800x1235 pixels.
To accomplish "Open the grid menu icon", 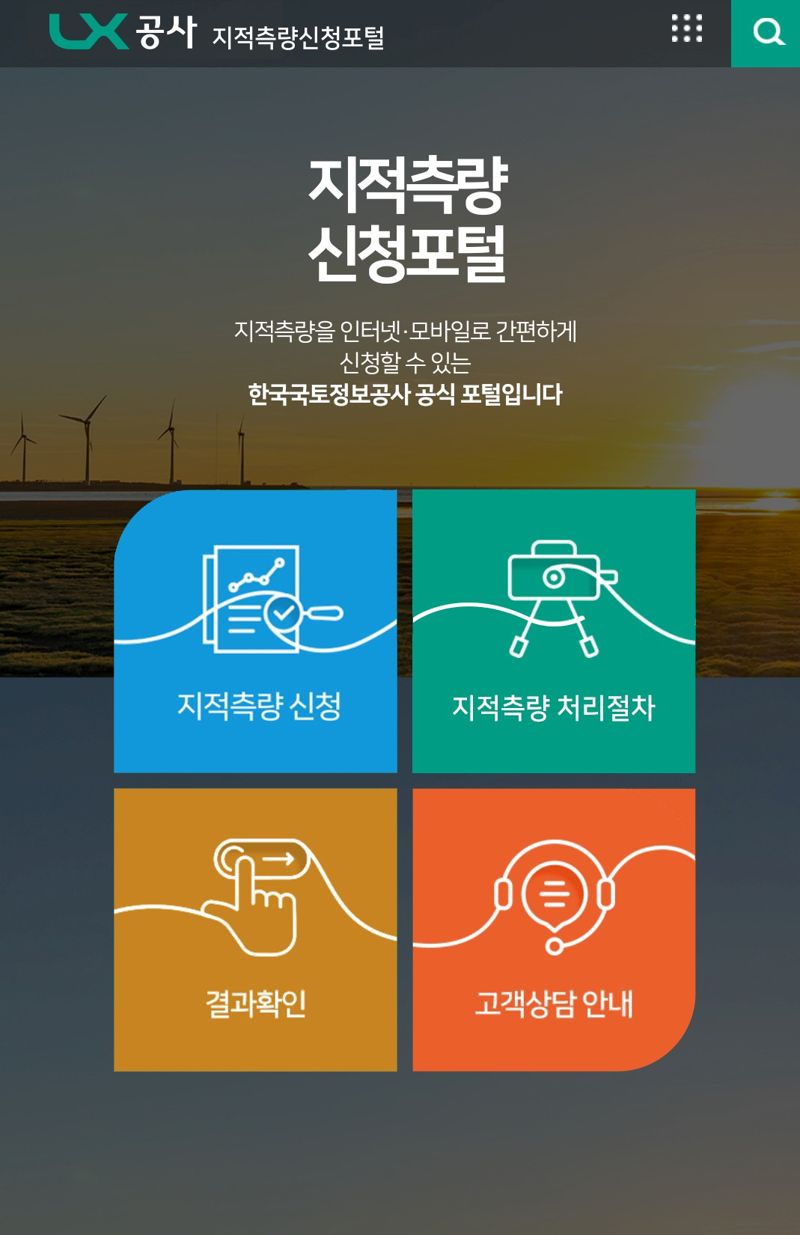I will point(687,29).
